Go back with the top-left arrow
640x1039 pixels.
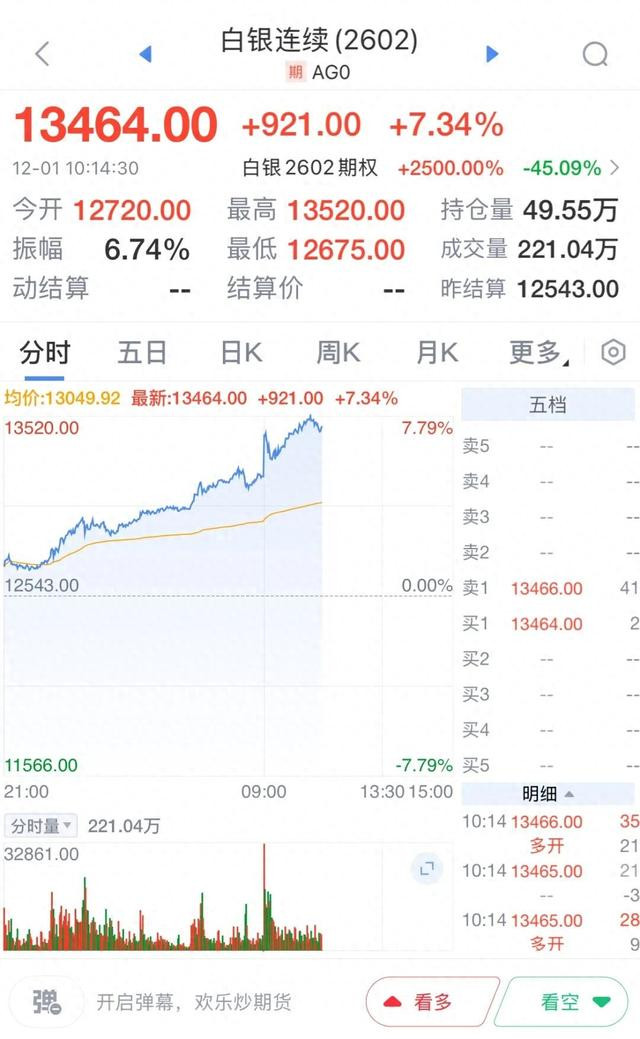point(42,53)
